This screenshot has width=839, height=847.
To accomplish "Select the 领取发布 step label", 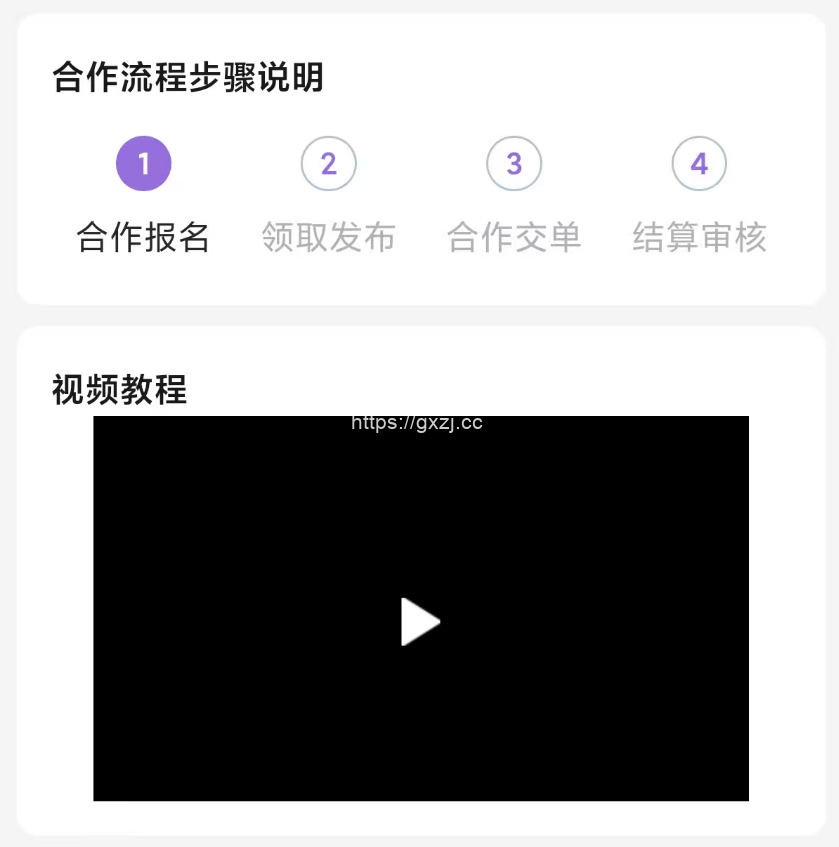I will click(328, 237).
